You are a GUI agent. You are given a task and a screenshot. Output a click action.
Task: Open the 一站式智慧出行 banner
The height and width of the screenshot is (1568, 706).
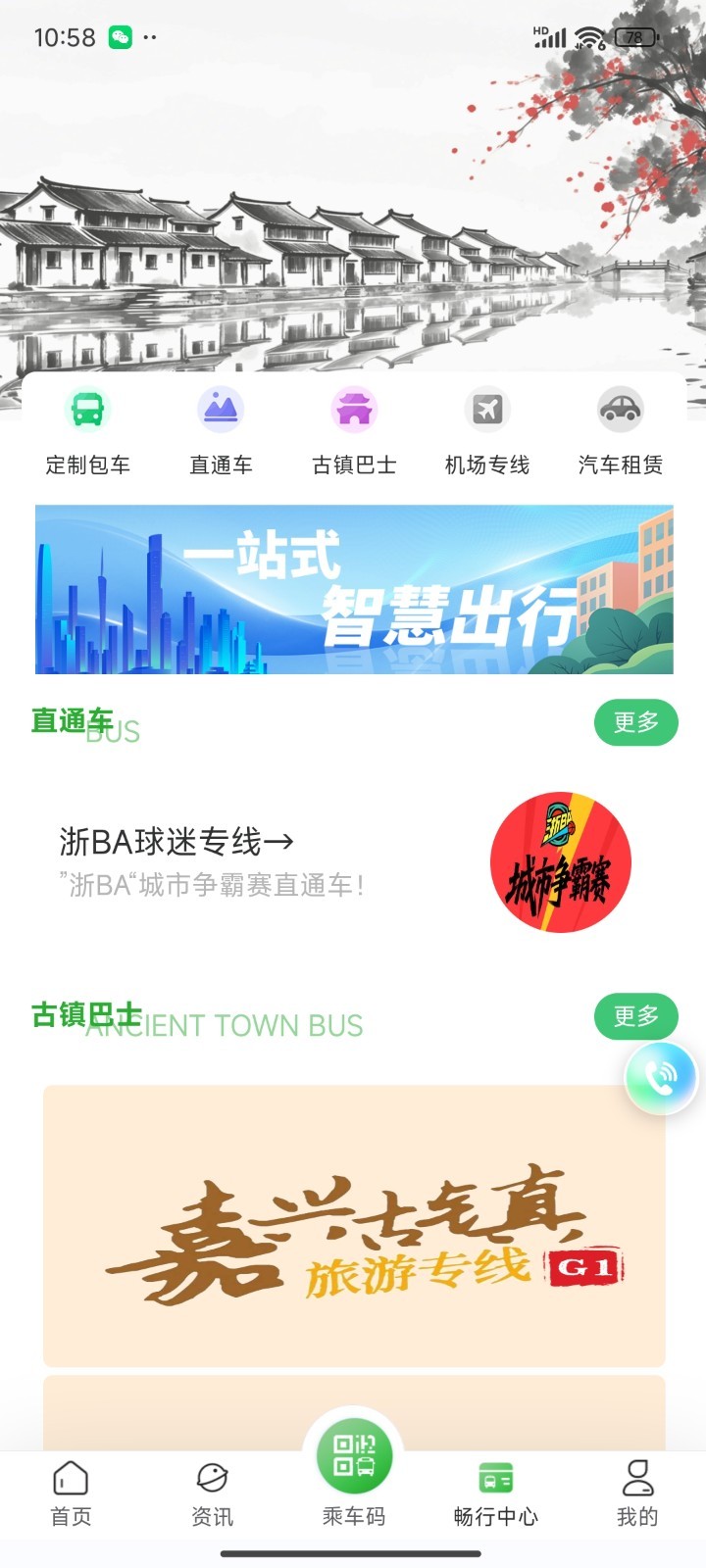[x=354, y=589]
